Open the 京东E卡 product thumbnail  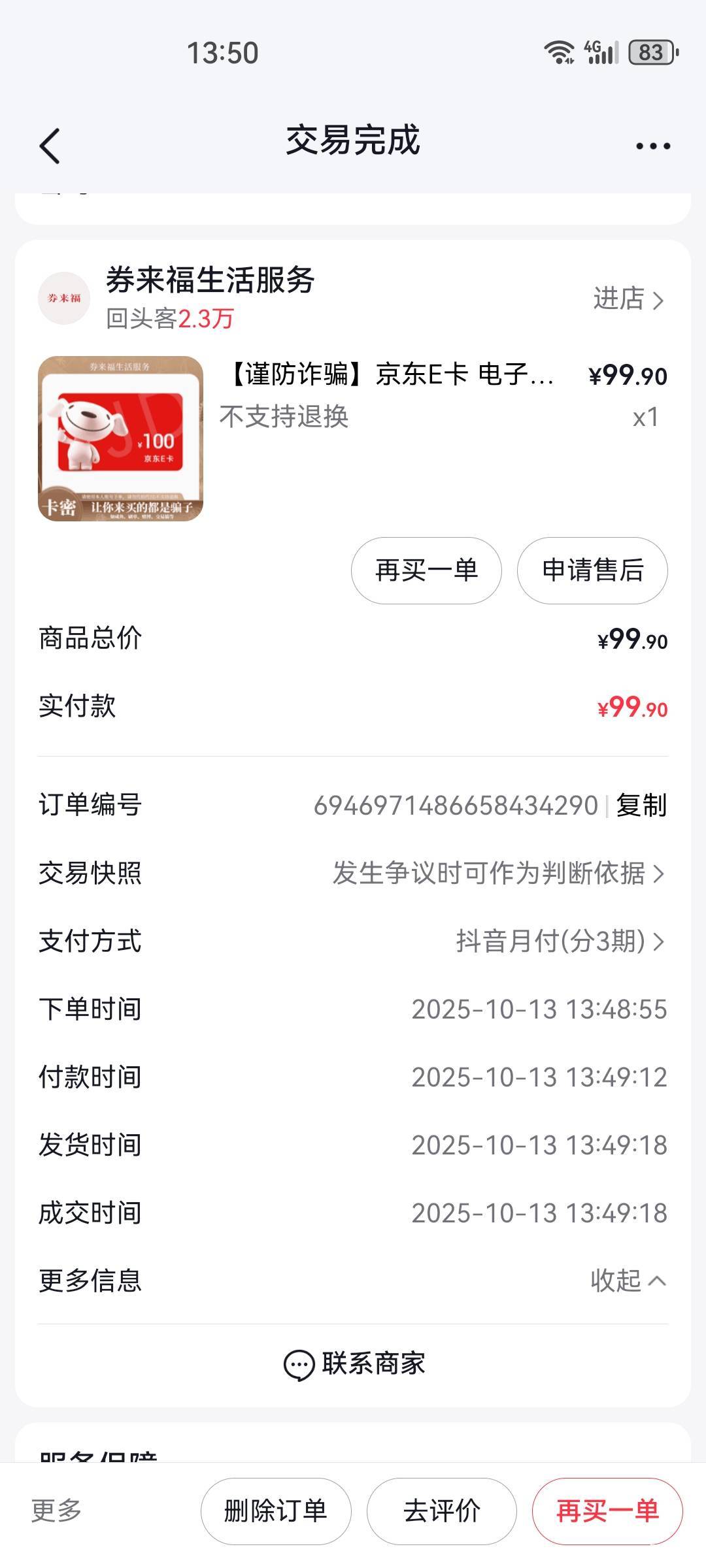tap(120, 438)
